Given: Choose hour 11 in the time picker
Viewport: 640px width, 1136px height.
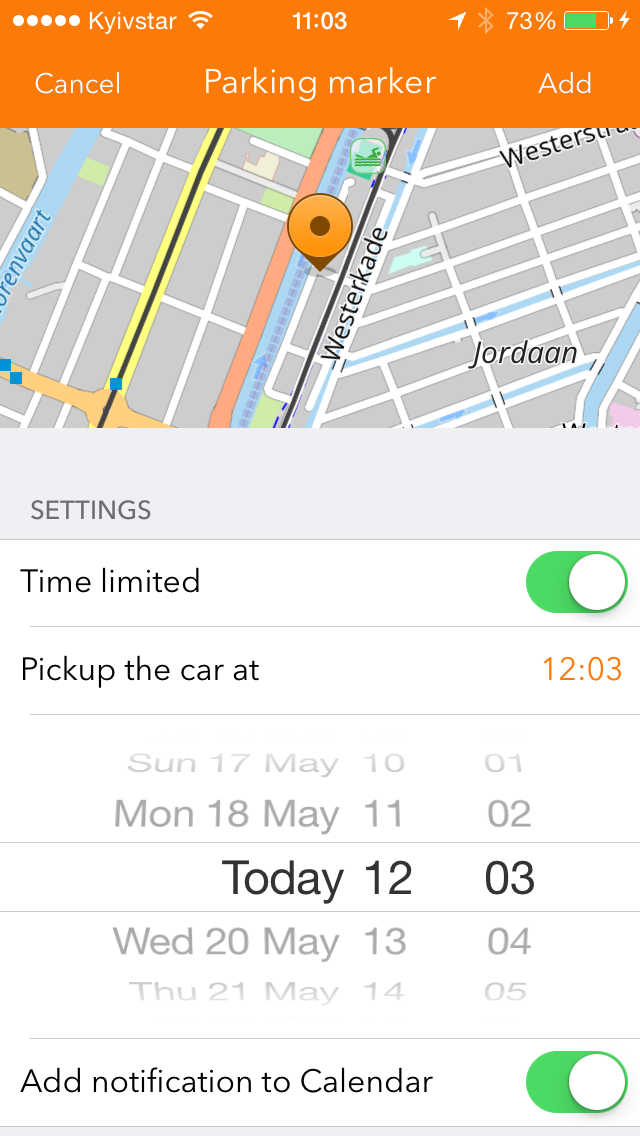Looking at the screenshot, I should pos(383,814).
